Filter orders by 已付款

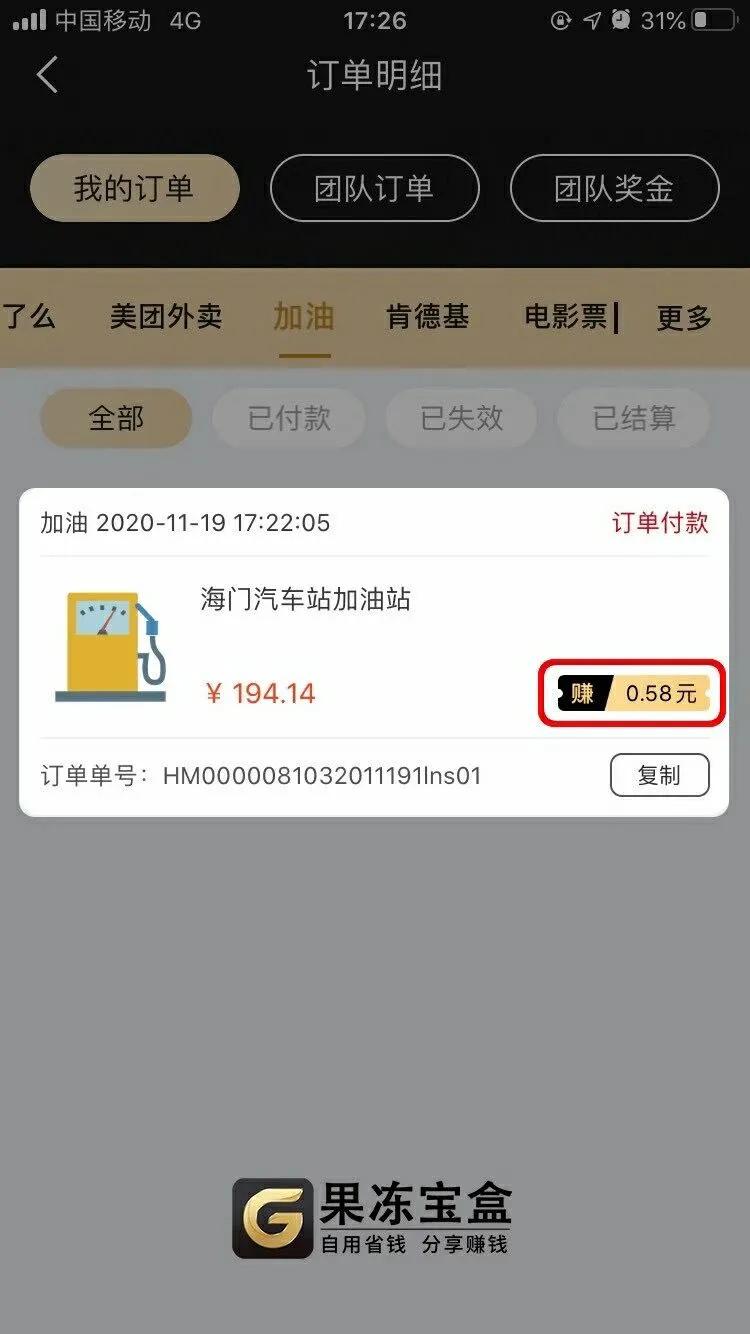pos(289,418)
